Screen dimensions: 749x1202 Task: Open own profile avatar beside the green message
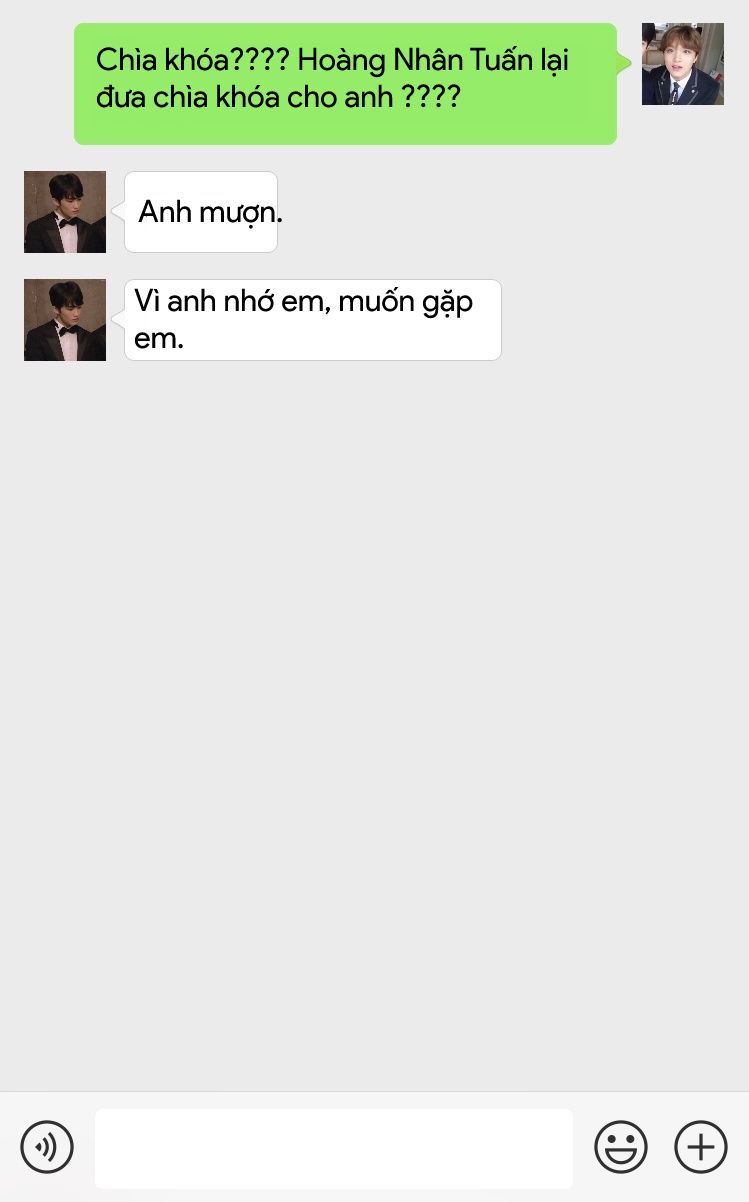[683, 64]
